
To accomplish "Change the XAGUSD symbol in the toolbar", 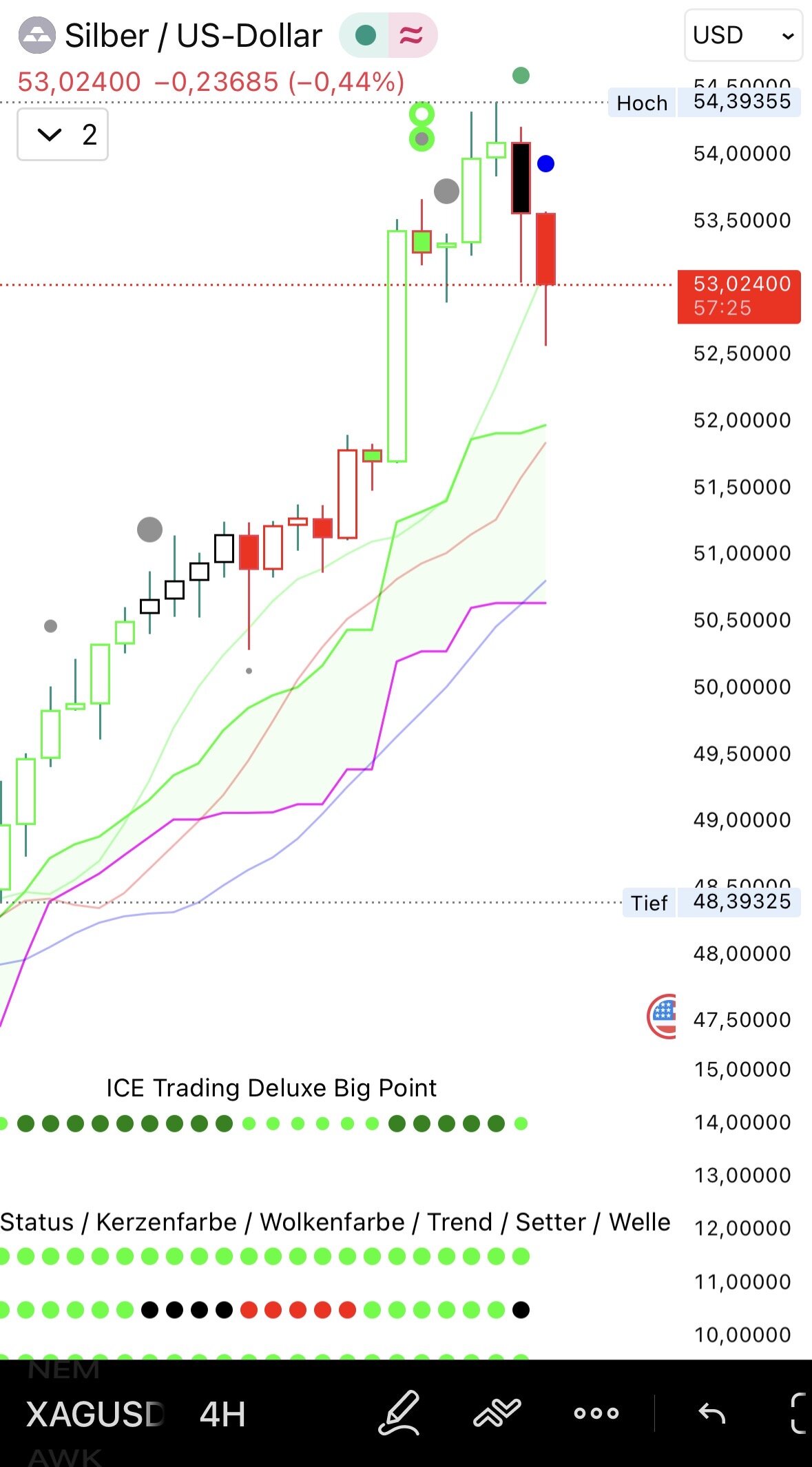I will coord(95,1414).
